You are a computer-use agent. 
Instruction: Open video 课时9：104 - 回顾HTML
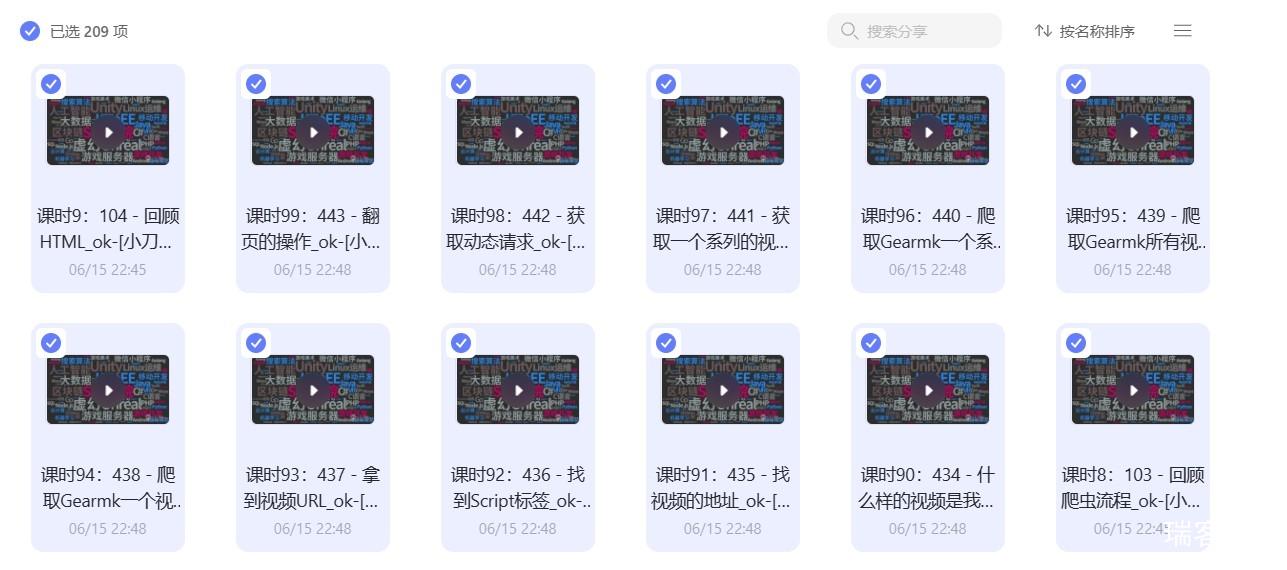[108, 131]
